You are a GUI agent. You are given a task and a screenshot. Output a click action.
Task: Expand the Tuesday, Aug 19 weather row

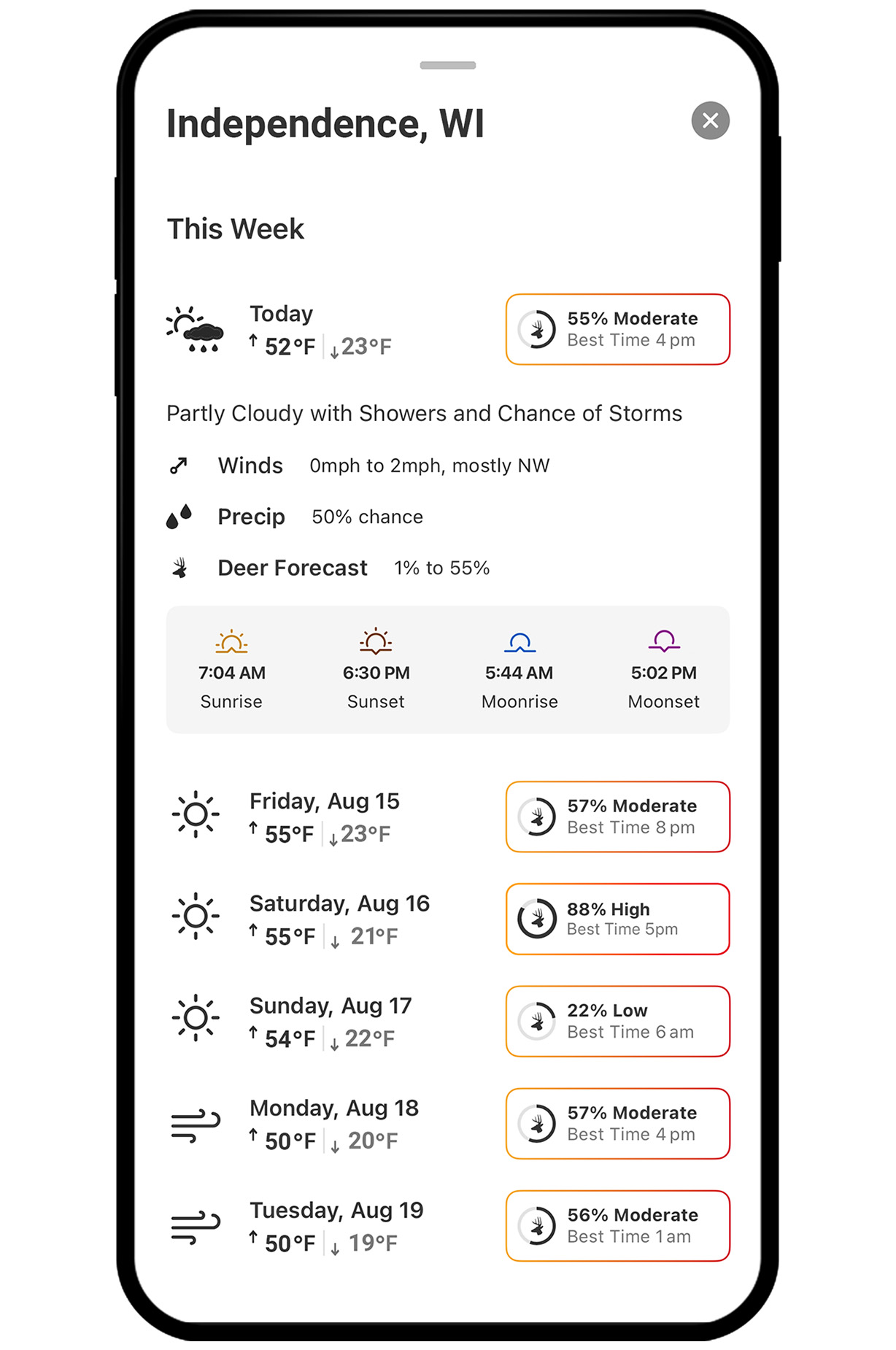coord(336,1225)
